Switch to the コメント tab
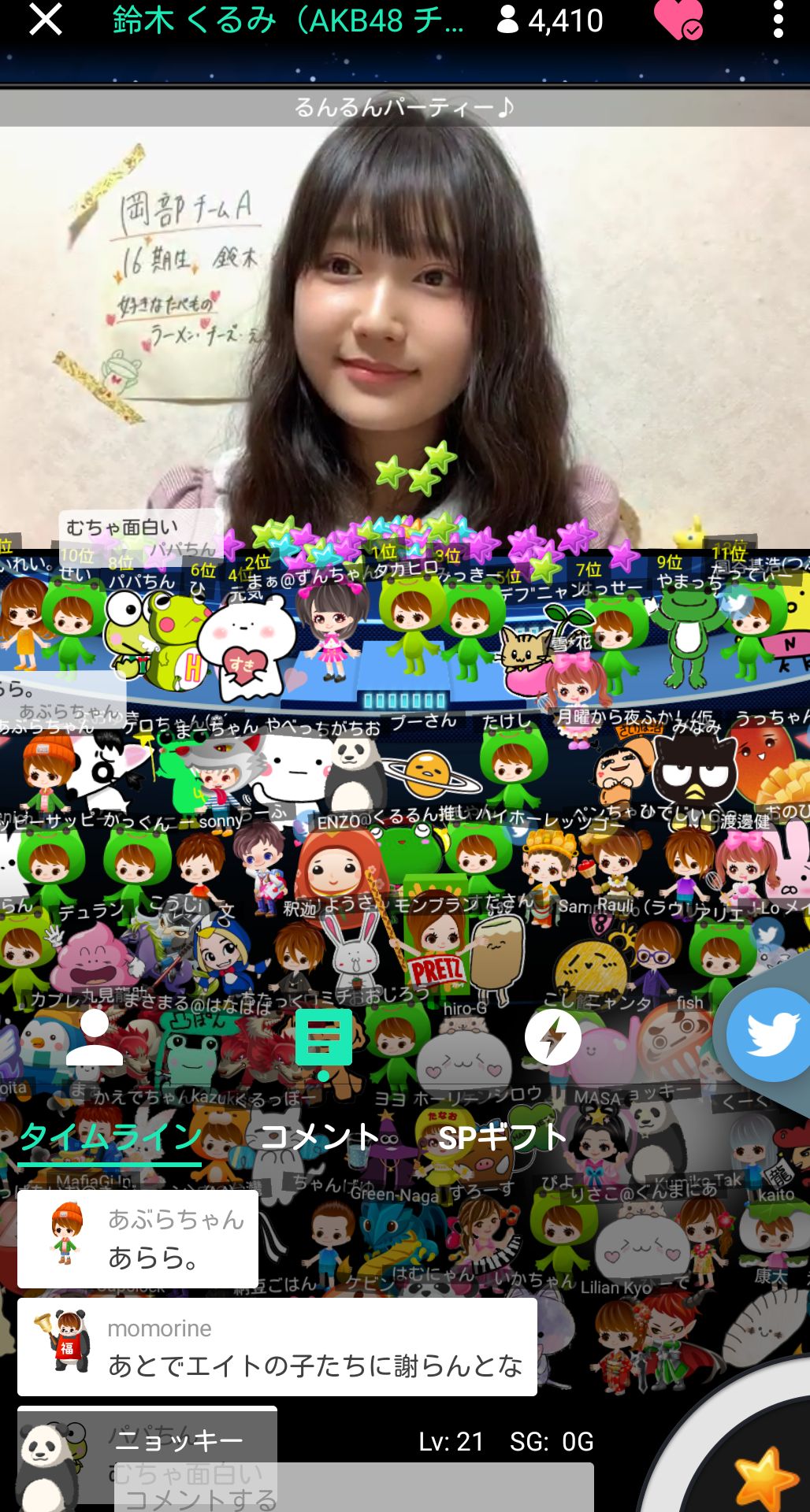The width and height of the screenshot is (810, 1512). [320, 1138]
